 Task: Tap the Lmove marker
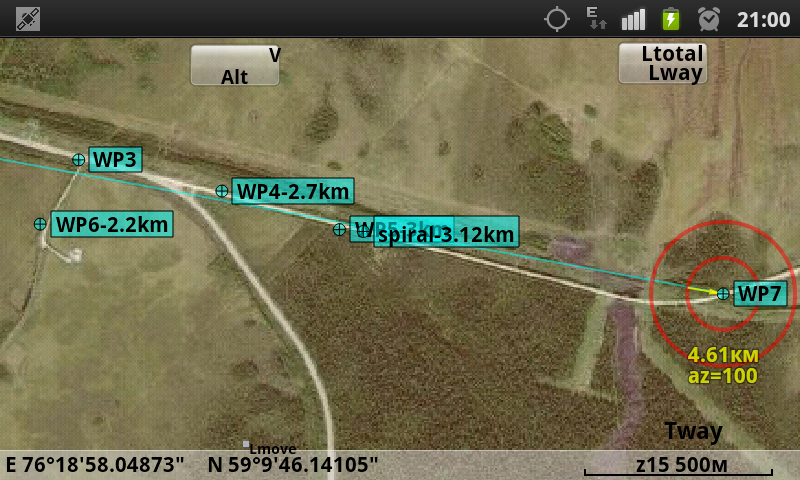pos(271,449)
